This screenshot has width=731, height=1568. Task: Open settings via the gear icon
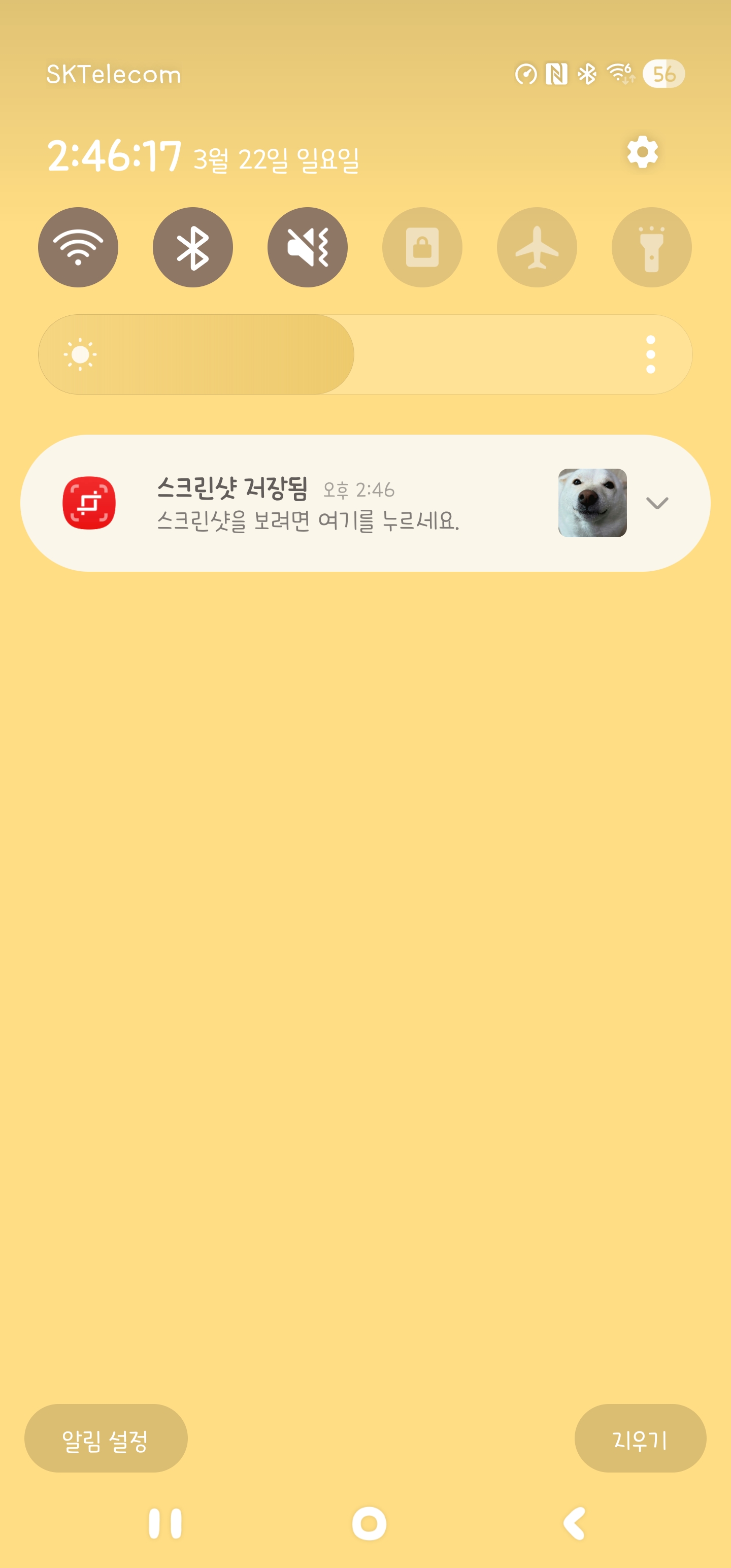click(642, 152)
